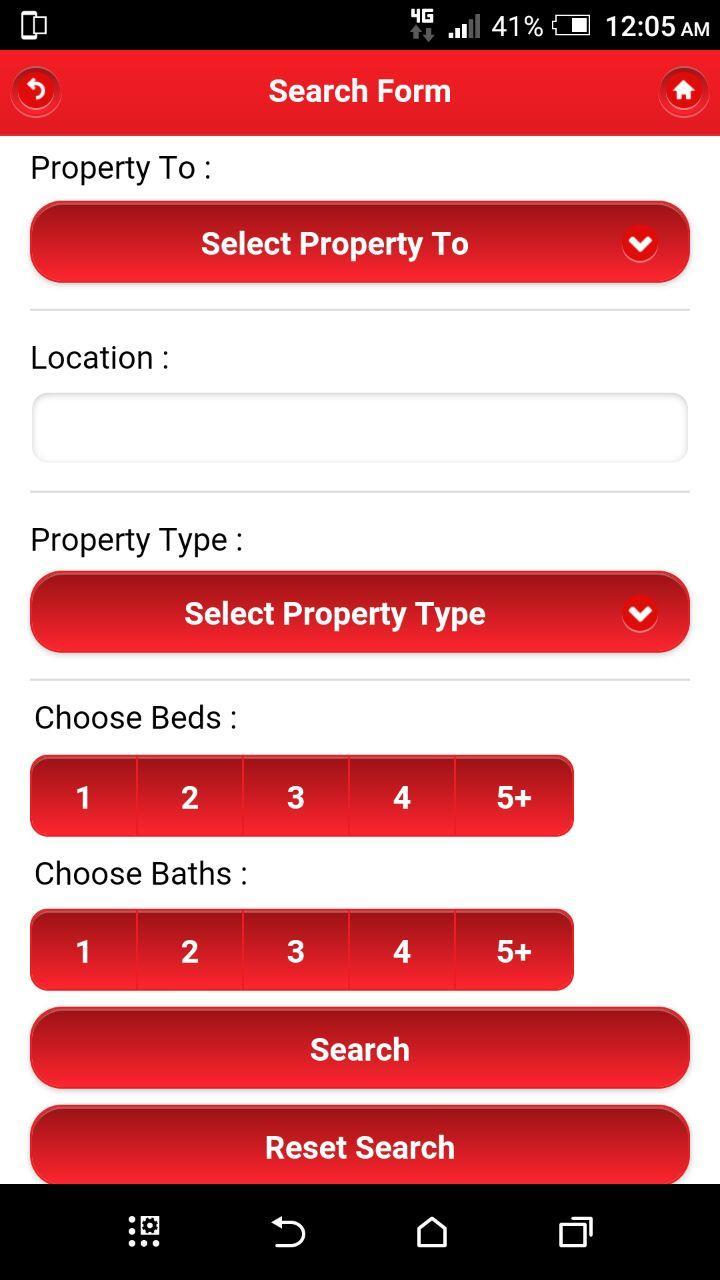Open the app drawer icon in navigation bar

tap(144, 1231)
